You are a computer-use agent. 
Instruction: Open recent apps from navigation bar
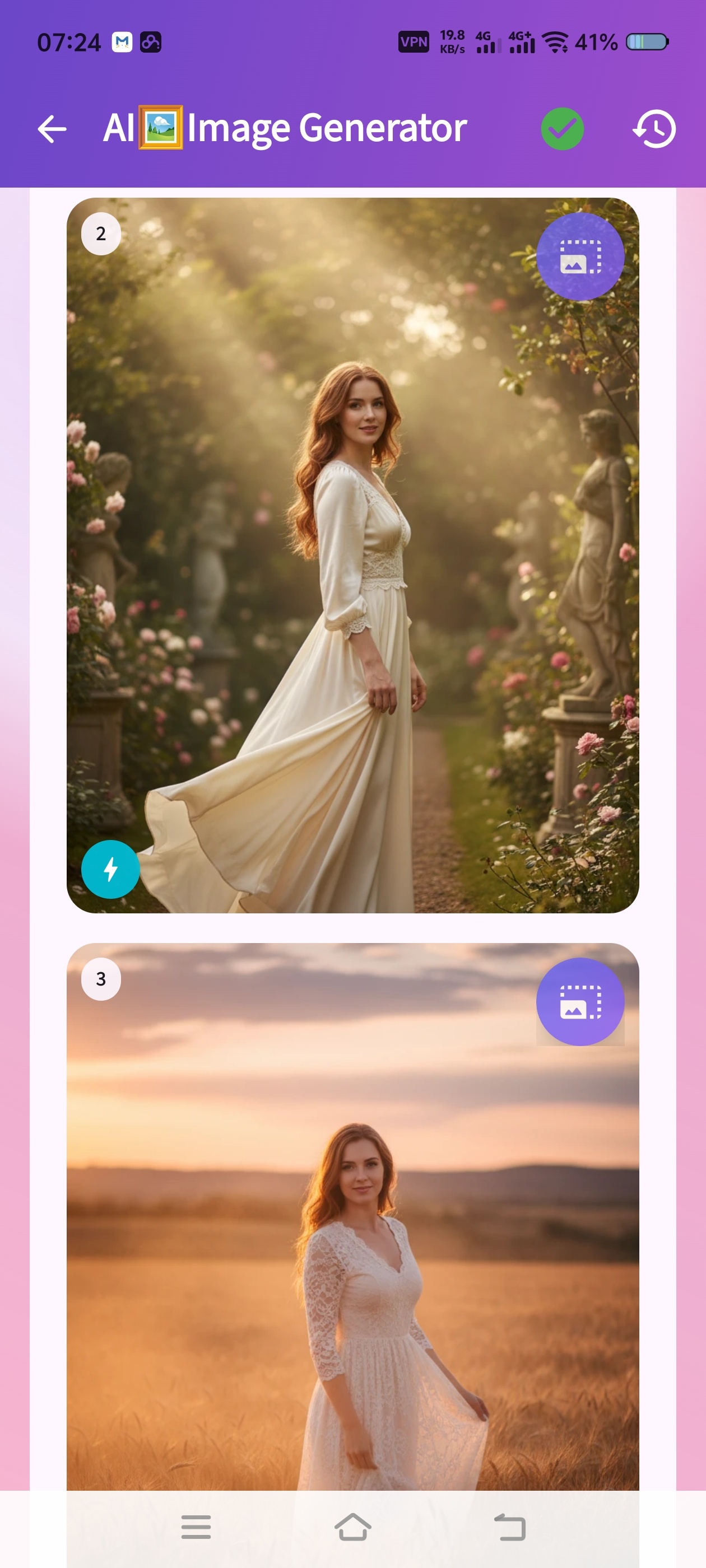tap(196, 1527)
